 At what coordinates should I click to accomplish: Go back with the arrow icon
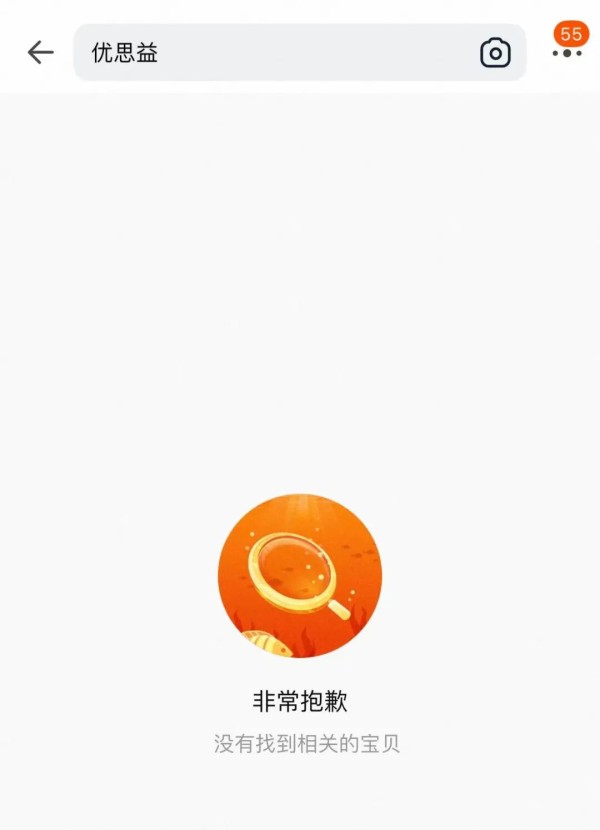(40, 52)
